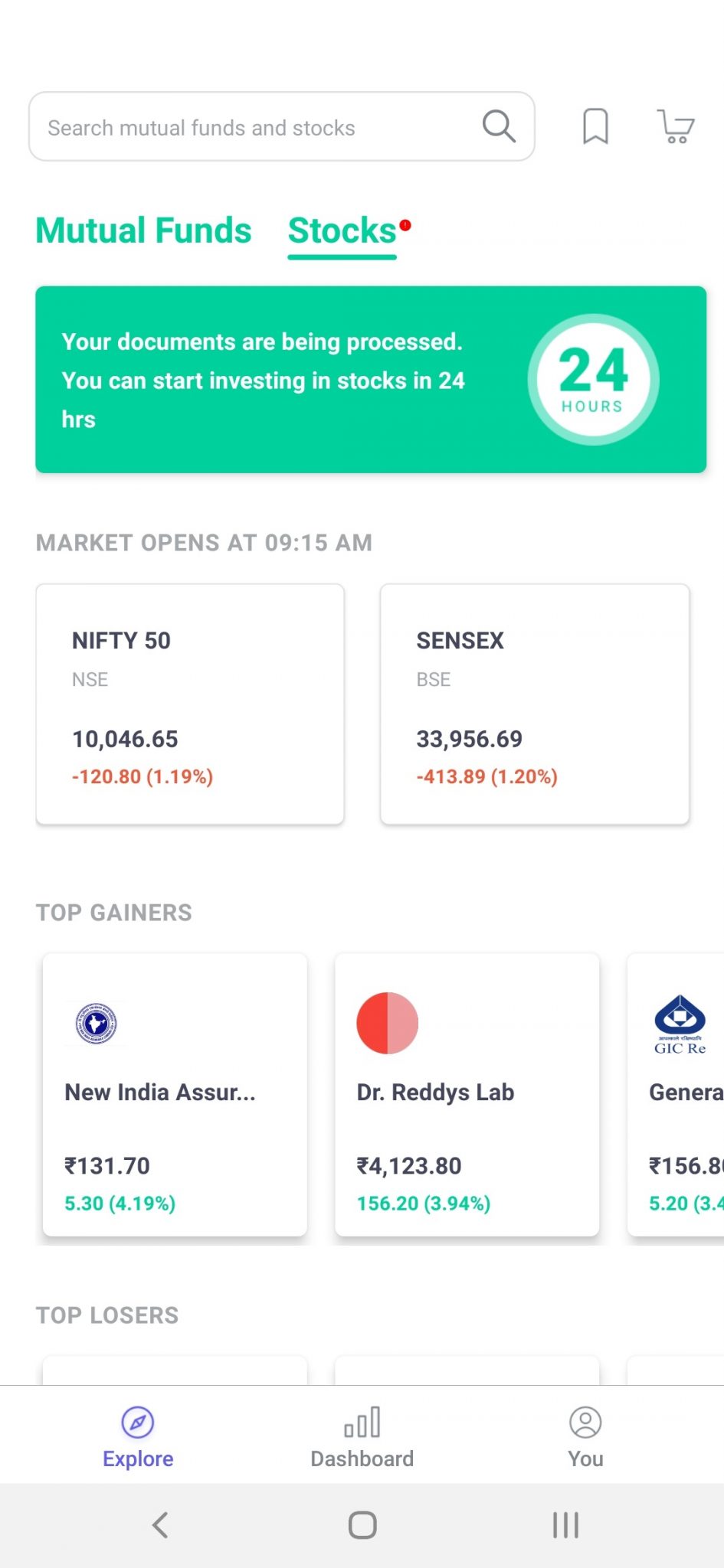Tap the 24 hours progress circle
724x1568 pixels.
click(x=594, y=378)
